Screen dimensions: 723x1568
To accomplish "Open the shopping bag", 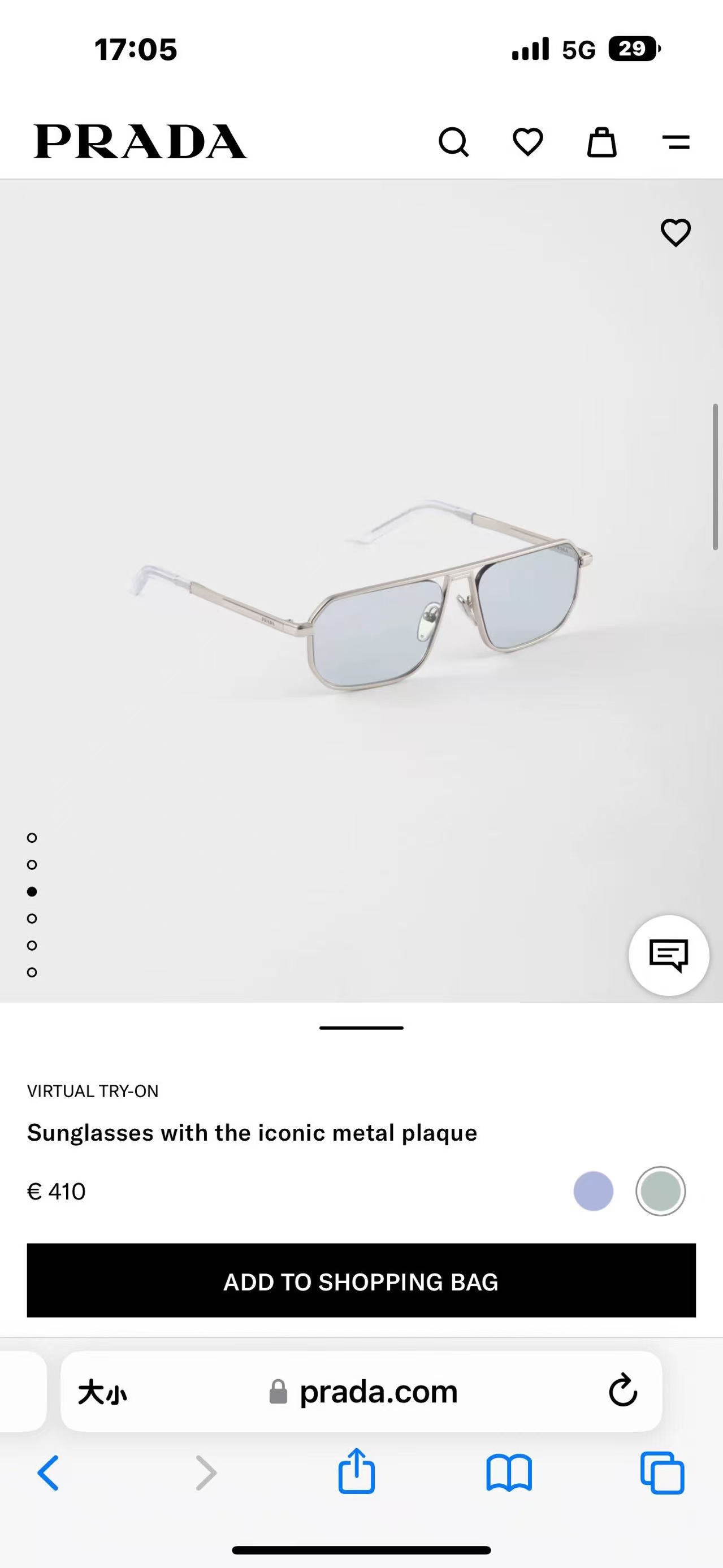I will point(601,142).
